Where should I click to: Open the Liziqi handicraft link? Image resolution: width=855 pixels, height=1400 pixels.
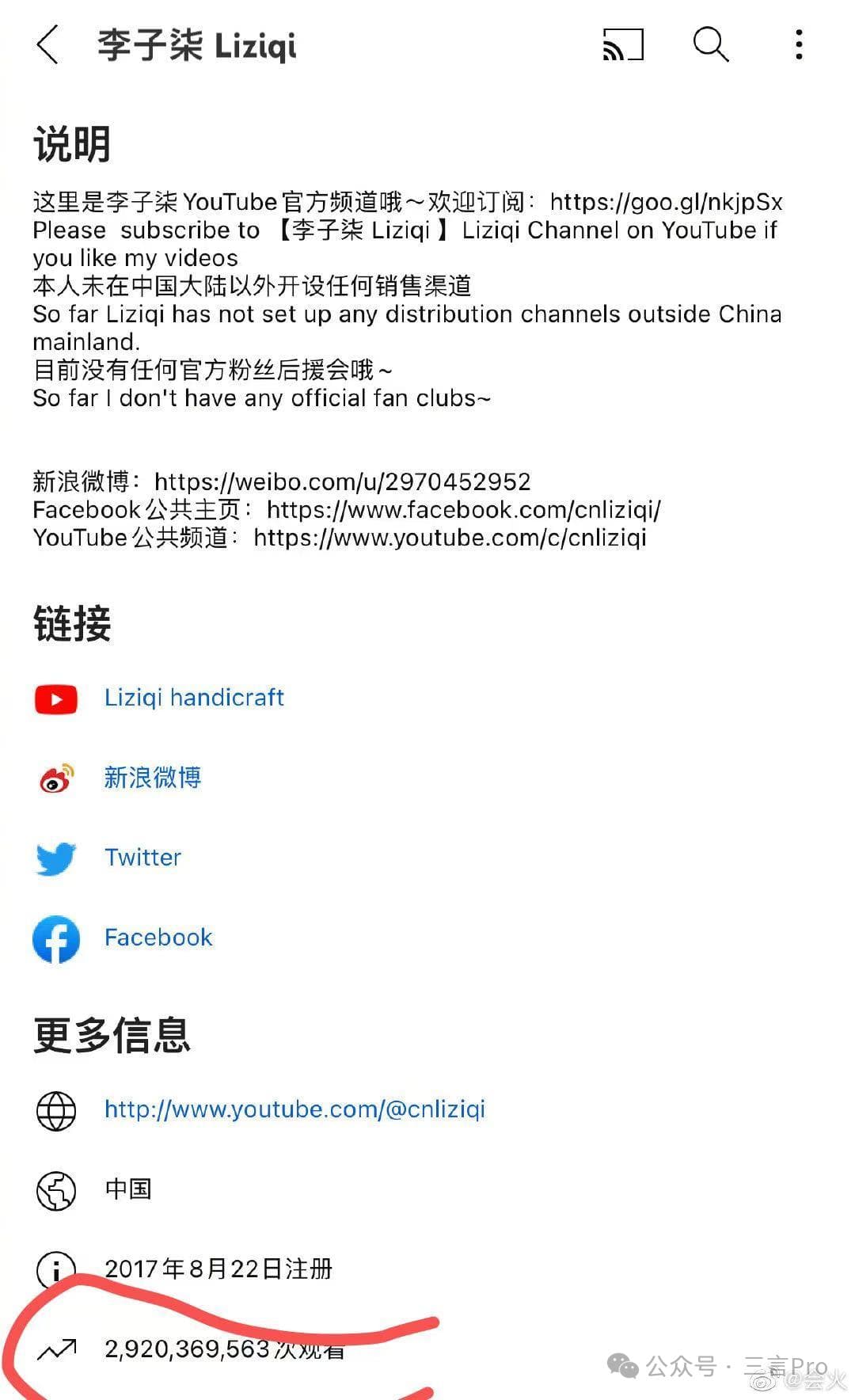[x=194, y=698]
